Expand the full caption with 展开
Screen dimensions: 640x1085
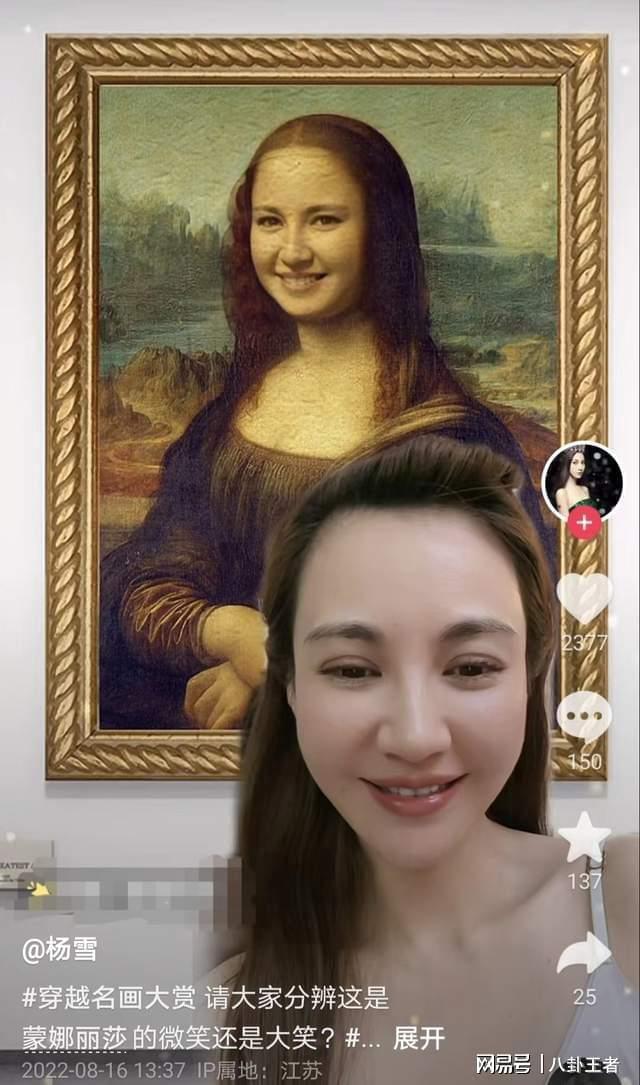(x=419, y=1038)
